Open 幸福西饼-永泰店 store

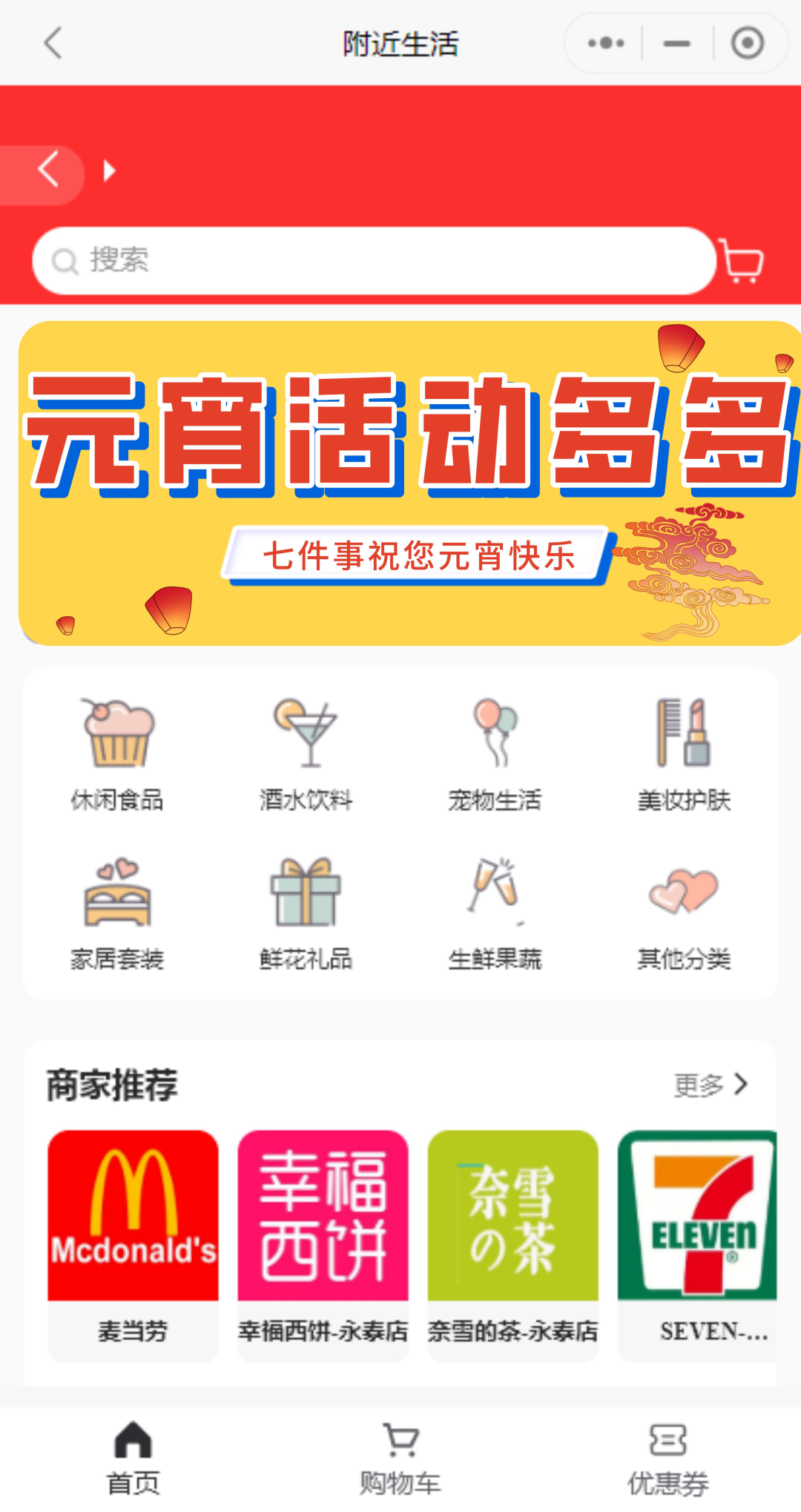(x=323, y=1246)
